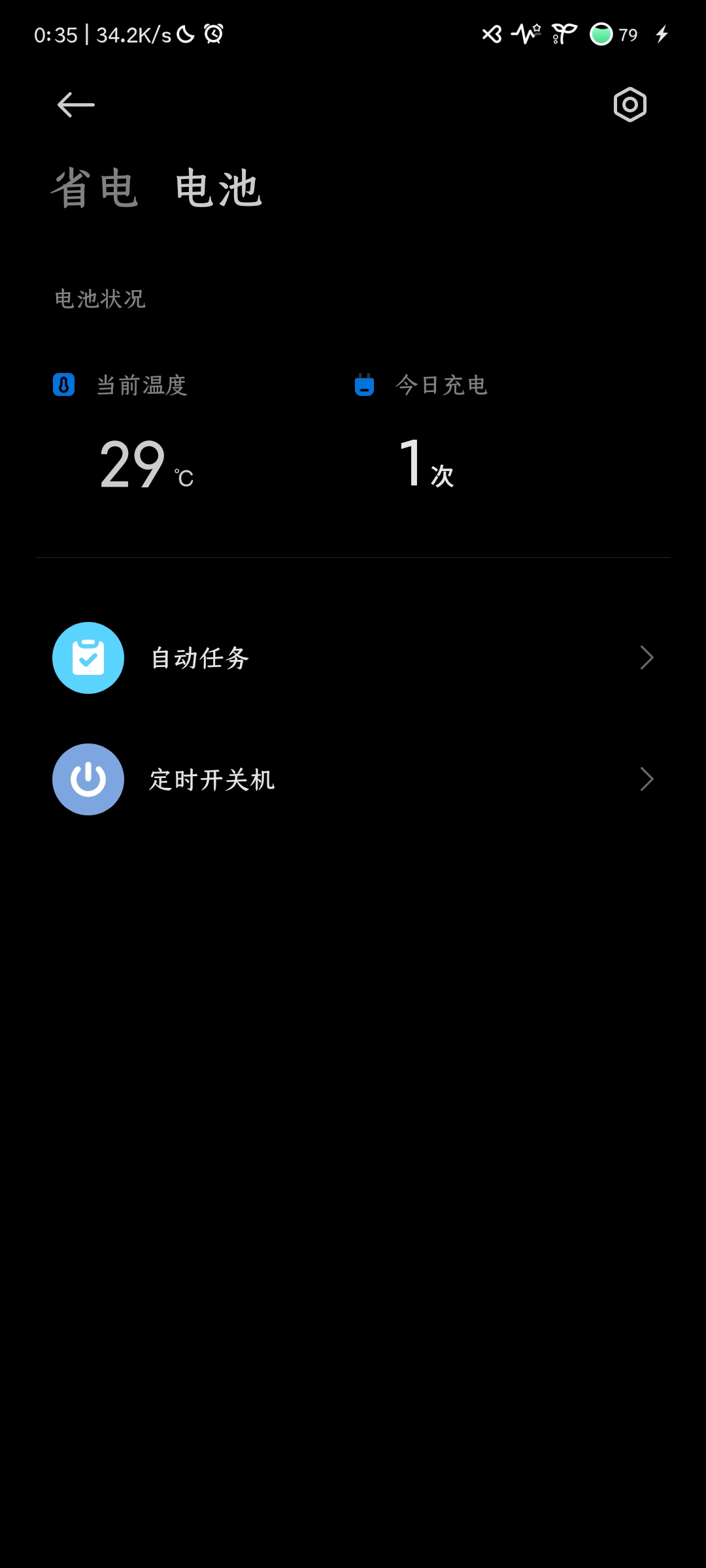Select the 电池 tab
The width and height of the screenshot is (706, 1568).
[x=219, y=188]
